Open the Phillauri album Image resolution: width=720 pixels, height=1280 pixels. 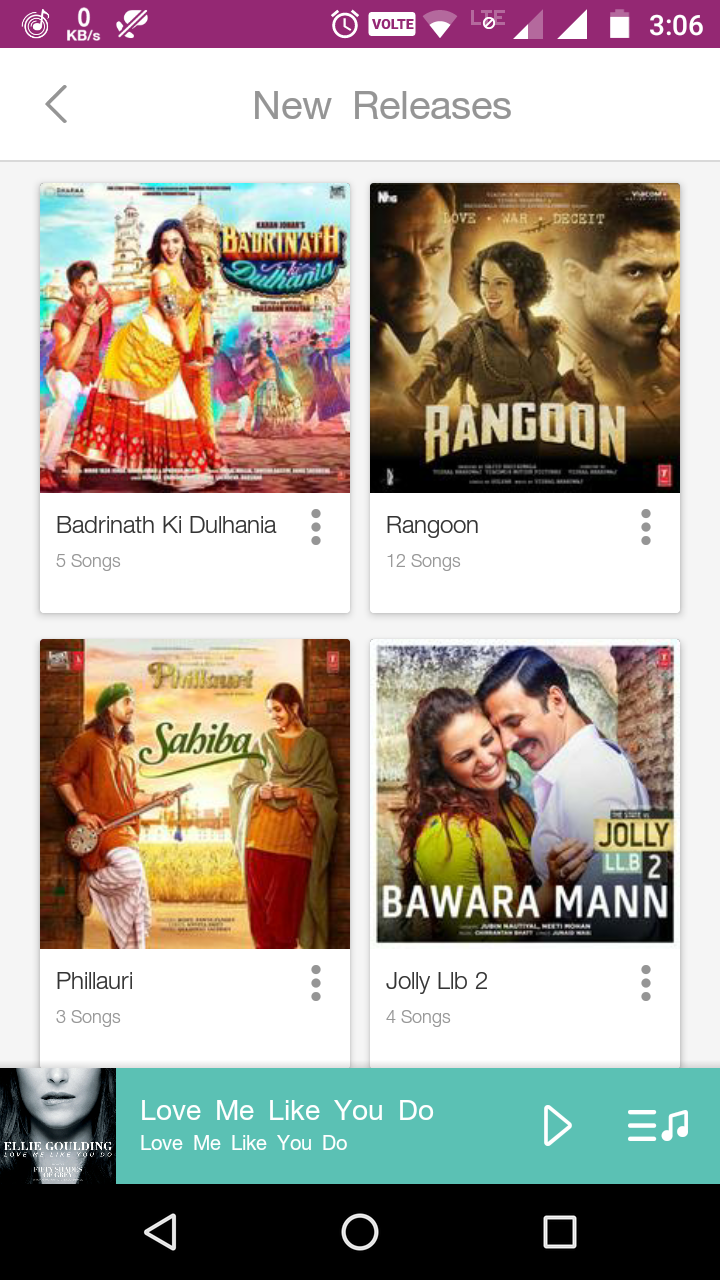(195, 794)
